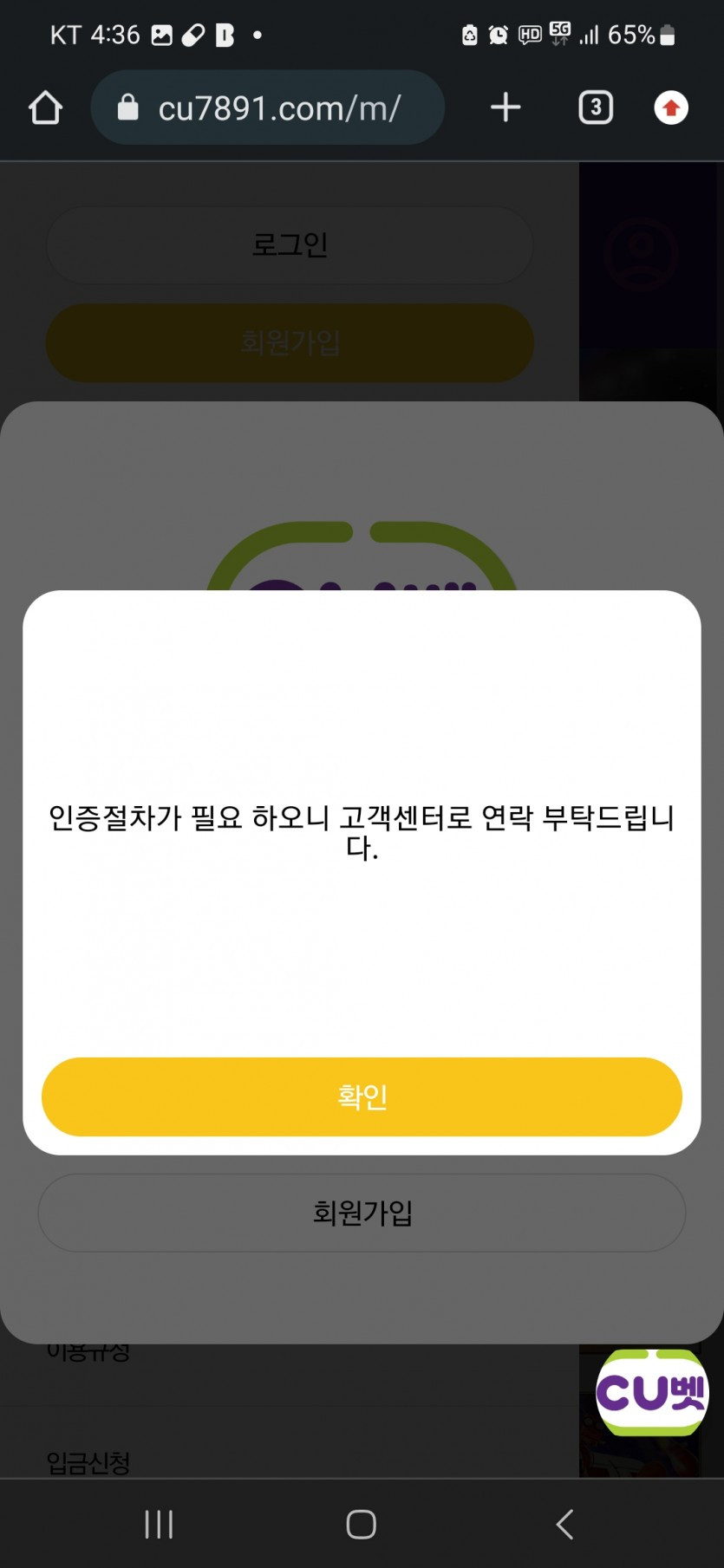Confirm the dialog with the 확인 button
The image size is (724, 1568).
(x=362, y=1096)
